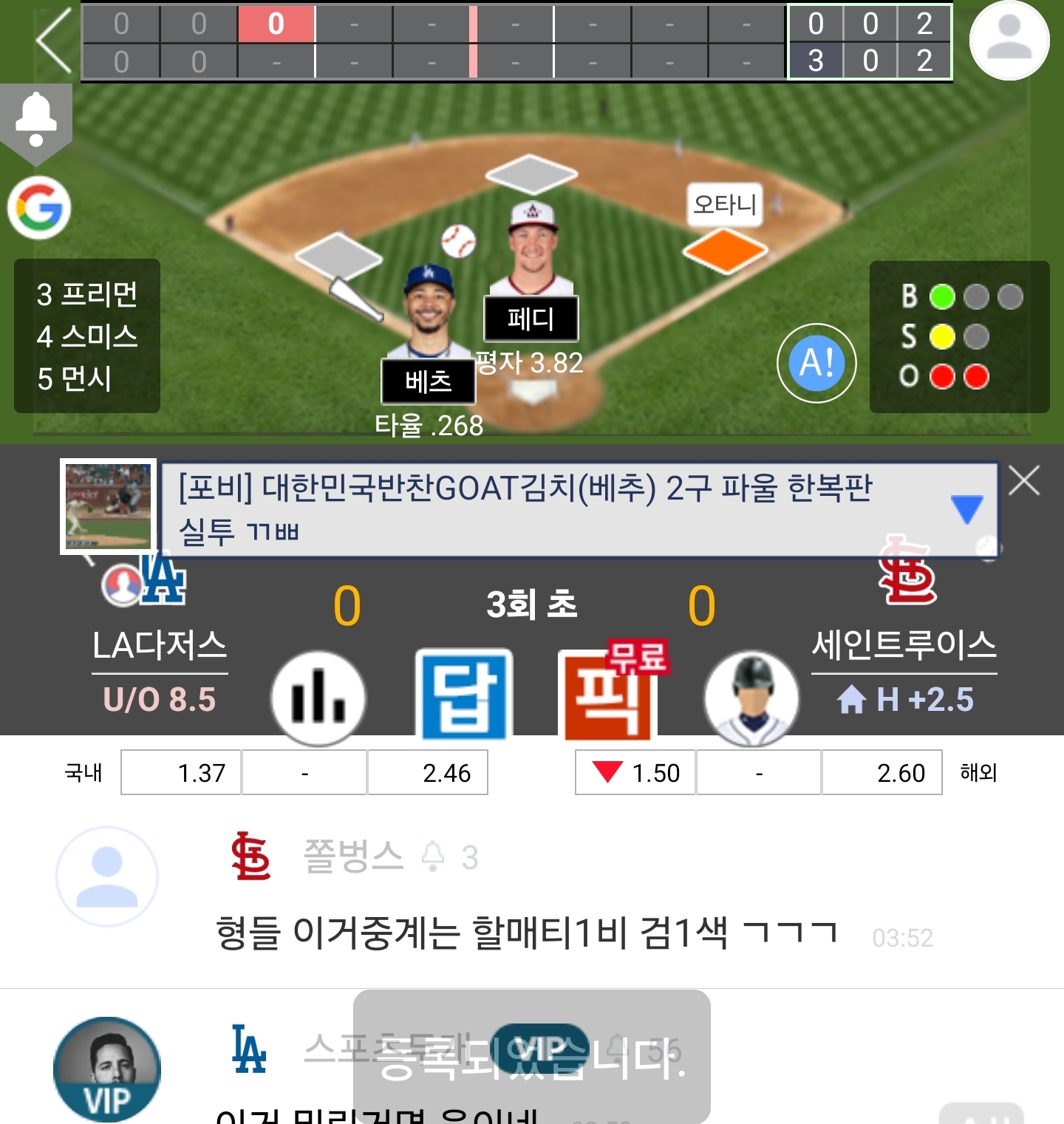Select the domestic 1.37 odds
Viewport: 1064px width, 1124px height.
click(181, 773)
